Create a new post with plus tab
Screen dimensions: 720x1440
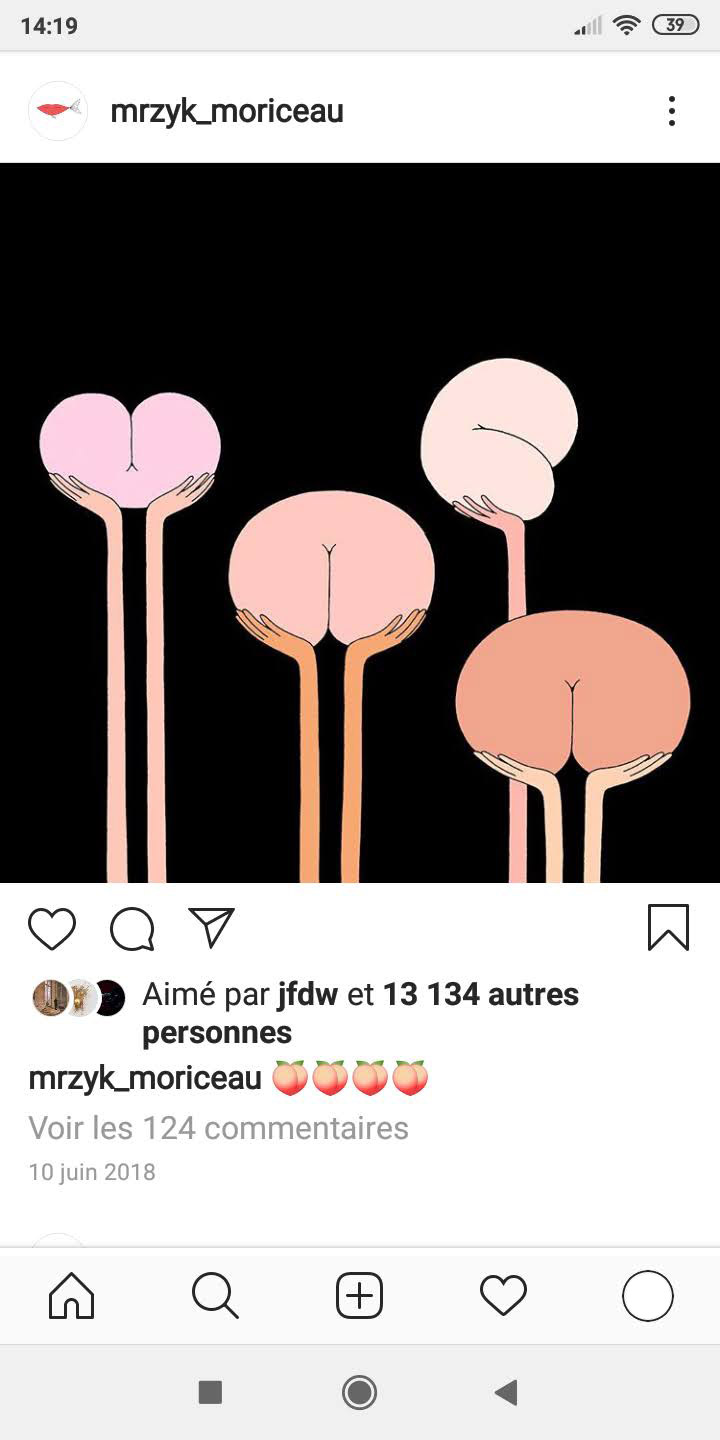(359, 1296)
